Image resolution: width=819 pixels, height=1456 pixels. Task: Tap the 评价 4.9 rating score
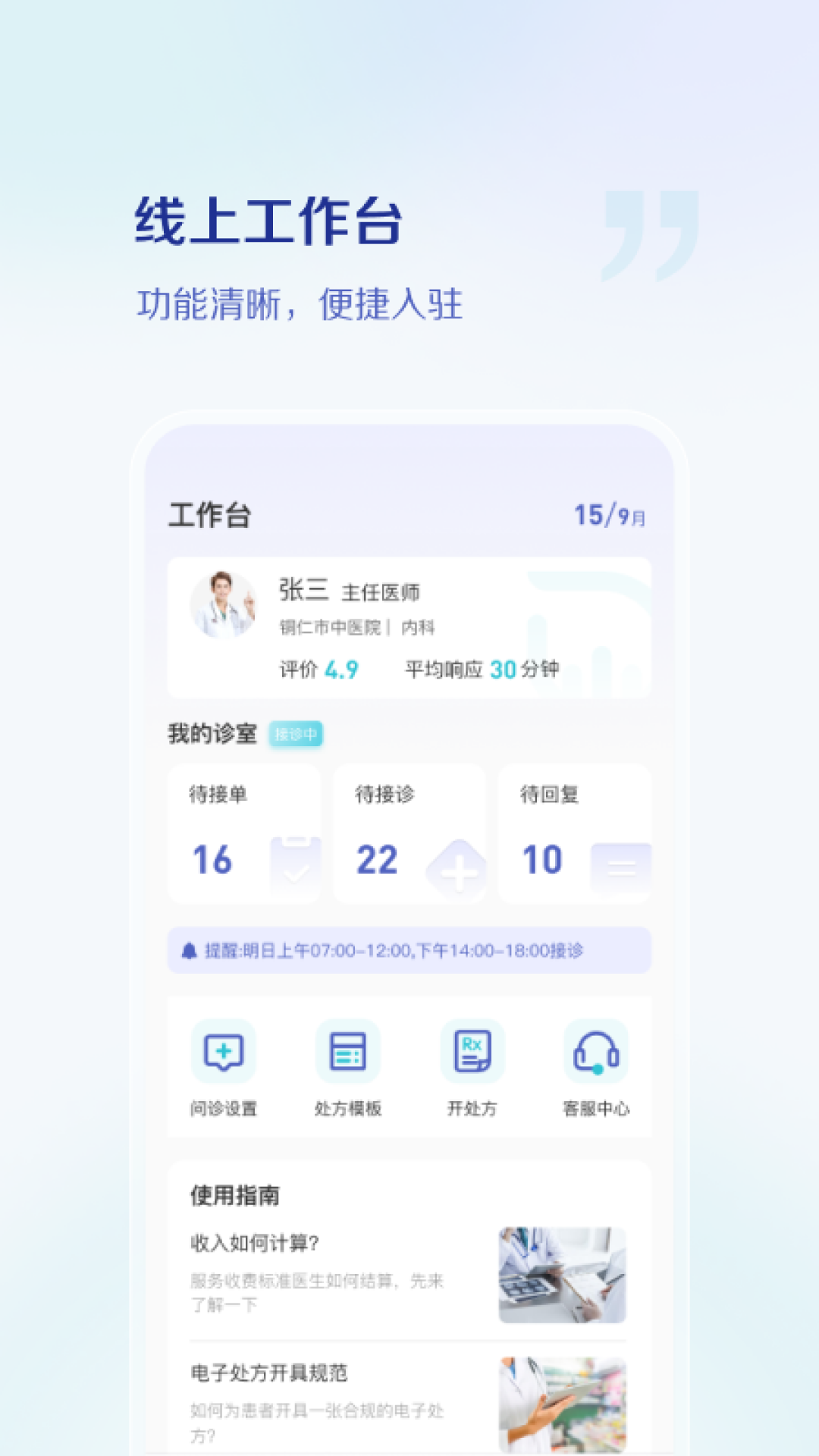tap(317, 670)
